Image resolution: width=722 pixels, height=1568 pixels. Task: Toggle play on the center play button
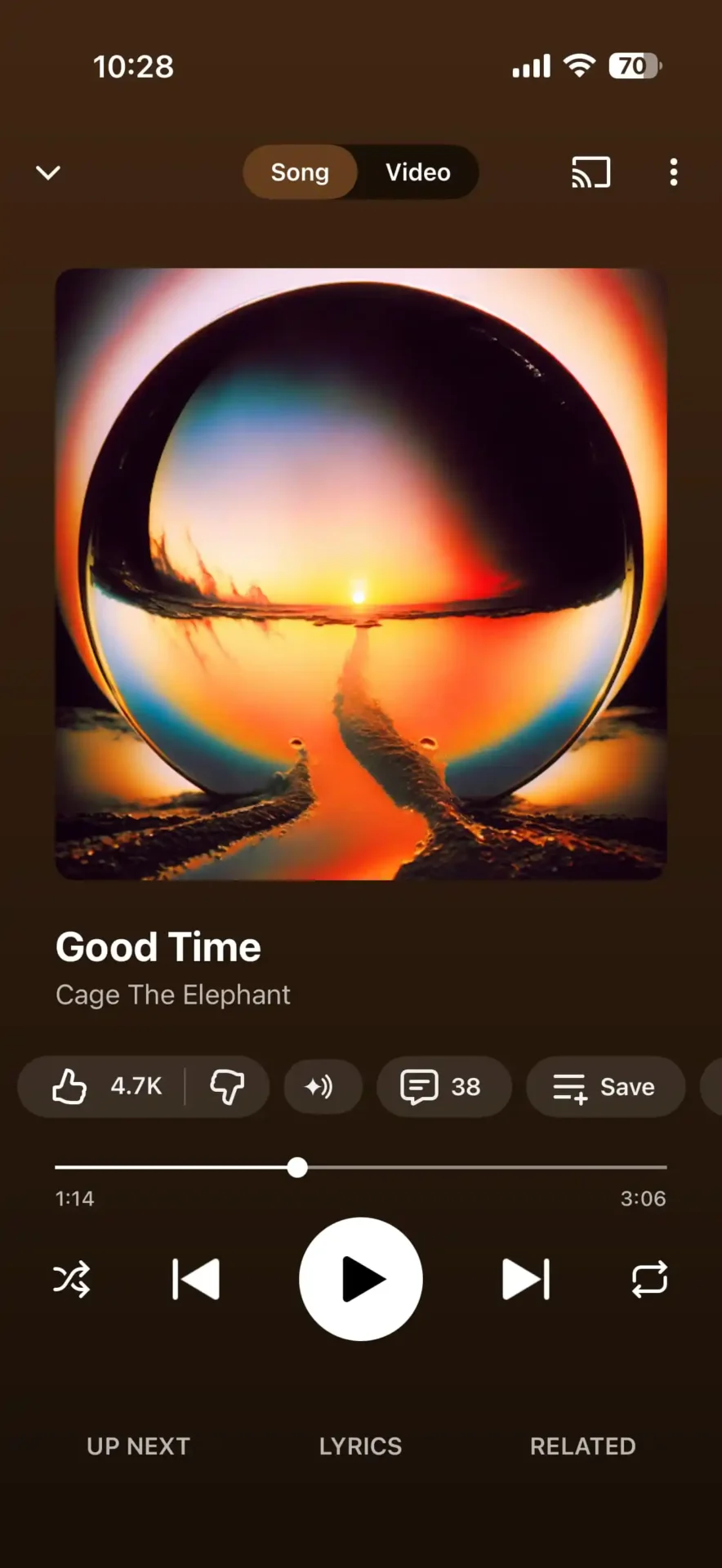(x=360, y=1279)
